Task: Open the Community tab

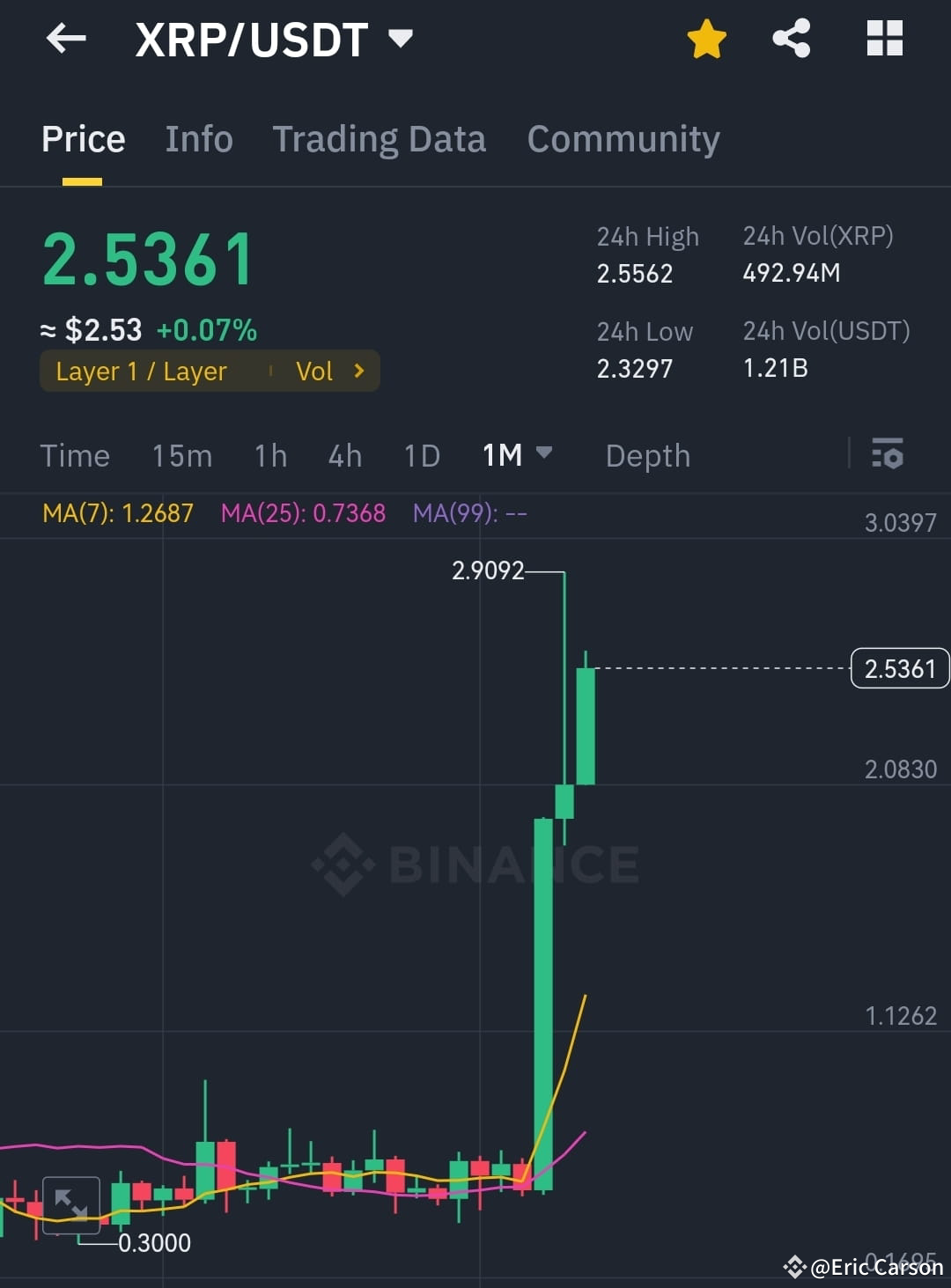Action: tap(623, 138)
